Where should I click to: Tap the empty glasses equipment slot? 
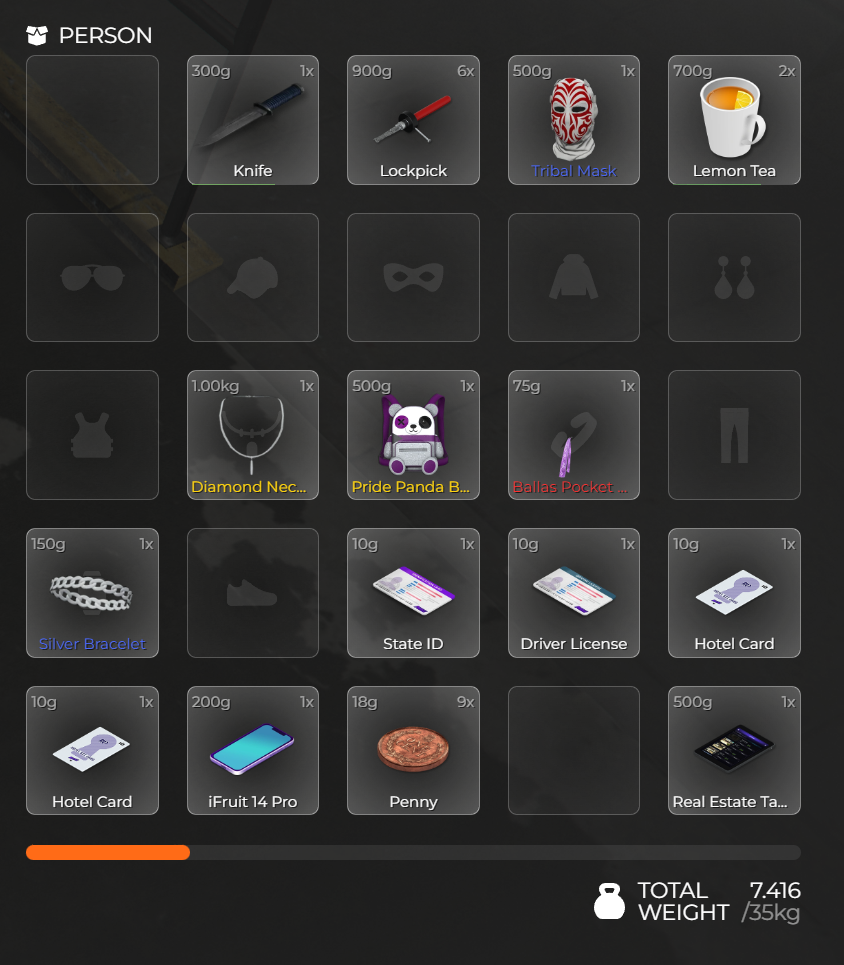pos(92,277)
